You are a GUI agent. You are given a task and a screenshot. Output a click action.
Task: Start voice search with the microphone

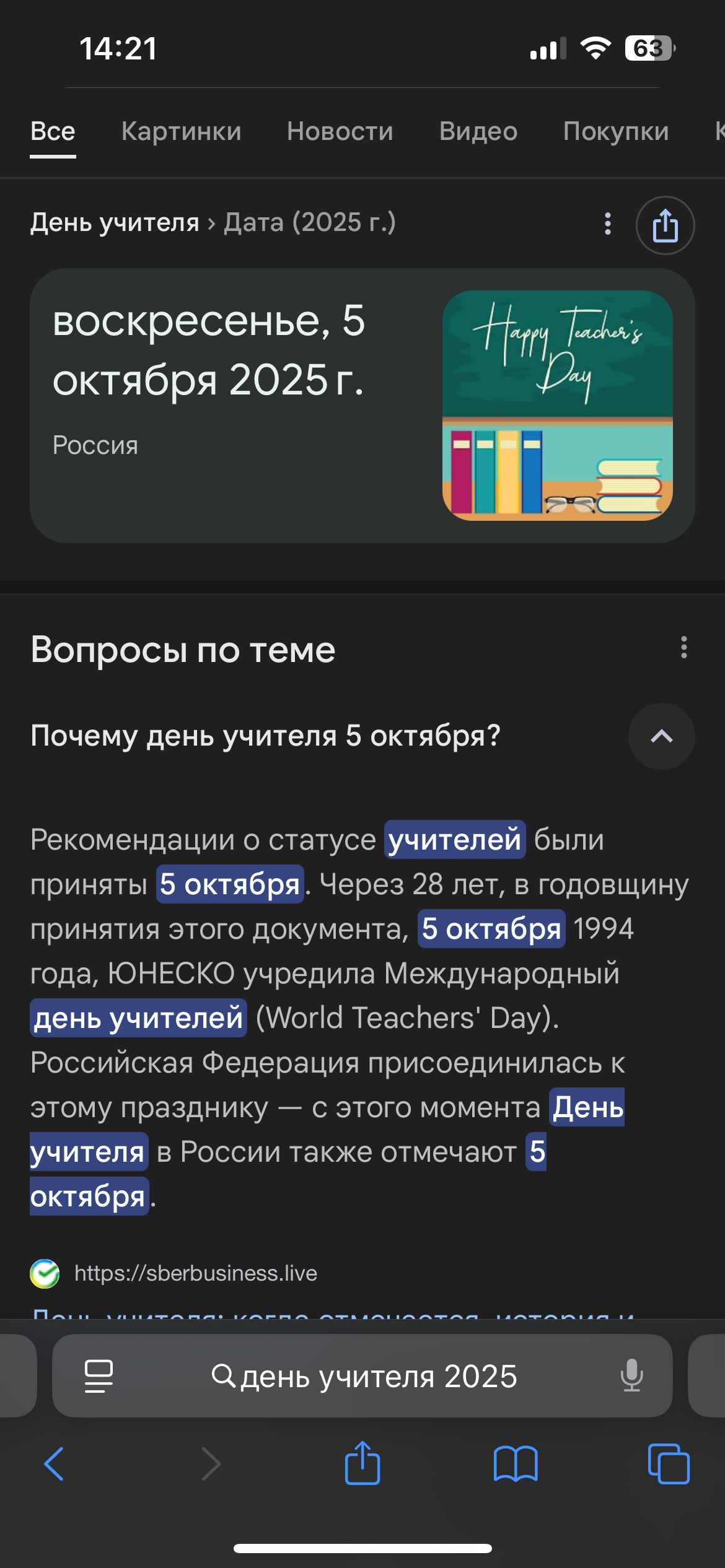tap(631, 1375)
